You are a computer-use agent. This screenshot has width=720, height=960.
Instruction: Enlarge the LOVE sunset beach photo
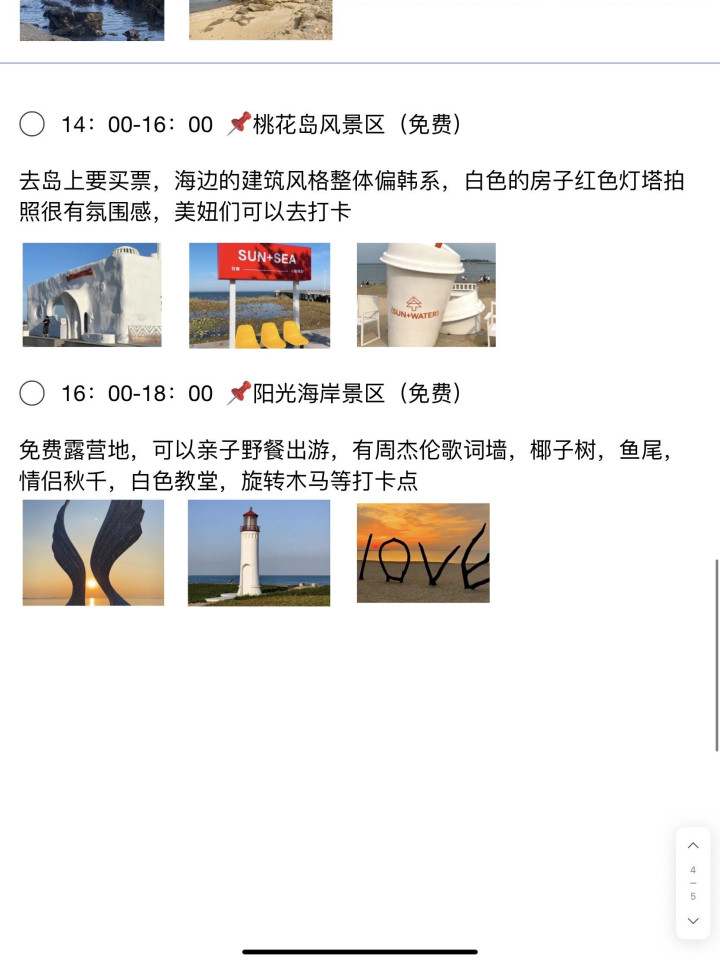click(423, 552)
